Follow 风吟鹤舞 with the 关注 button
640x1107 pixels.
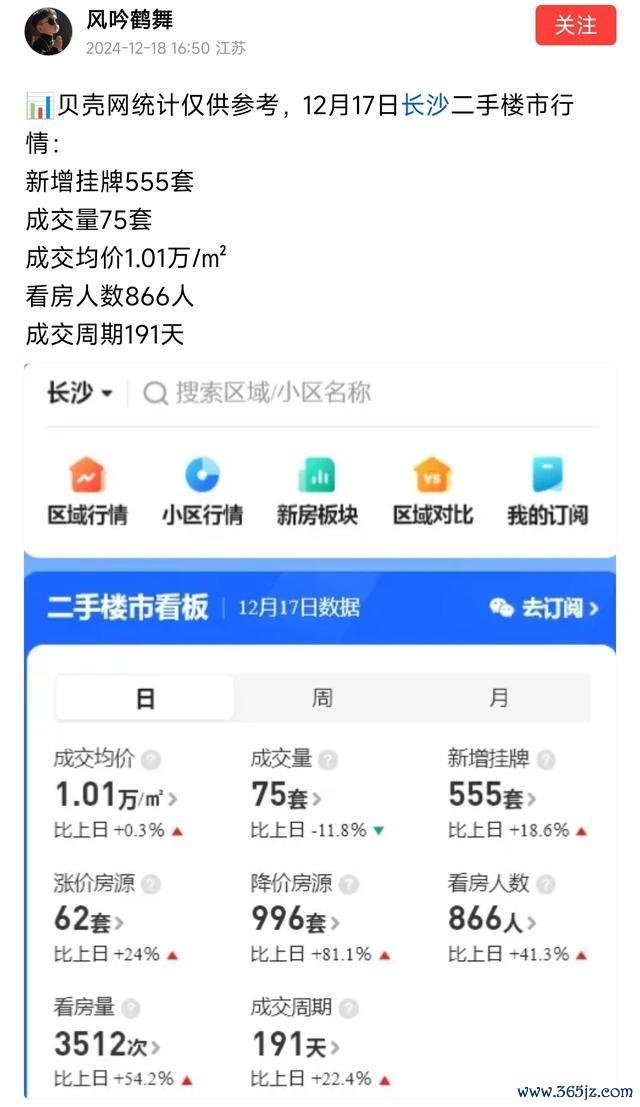576,25
